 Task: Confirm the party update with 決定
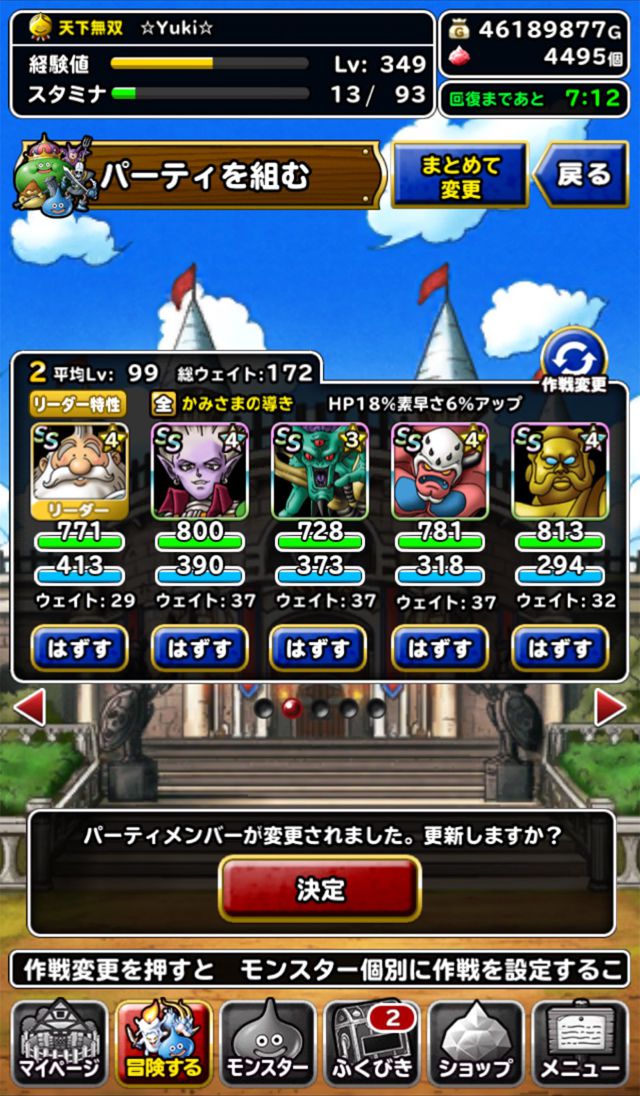pyautogui.click(x=320, y=889)
